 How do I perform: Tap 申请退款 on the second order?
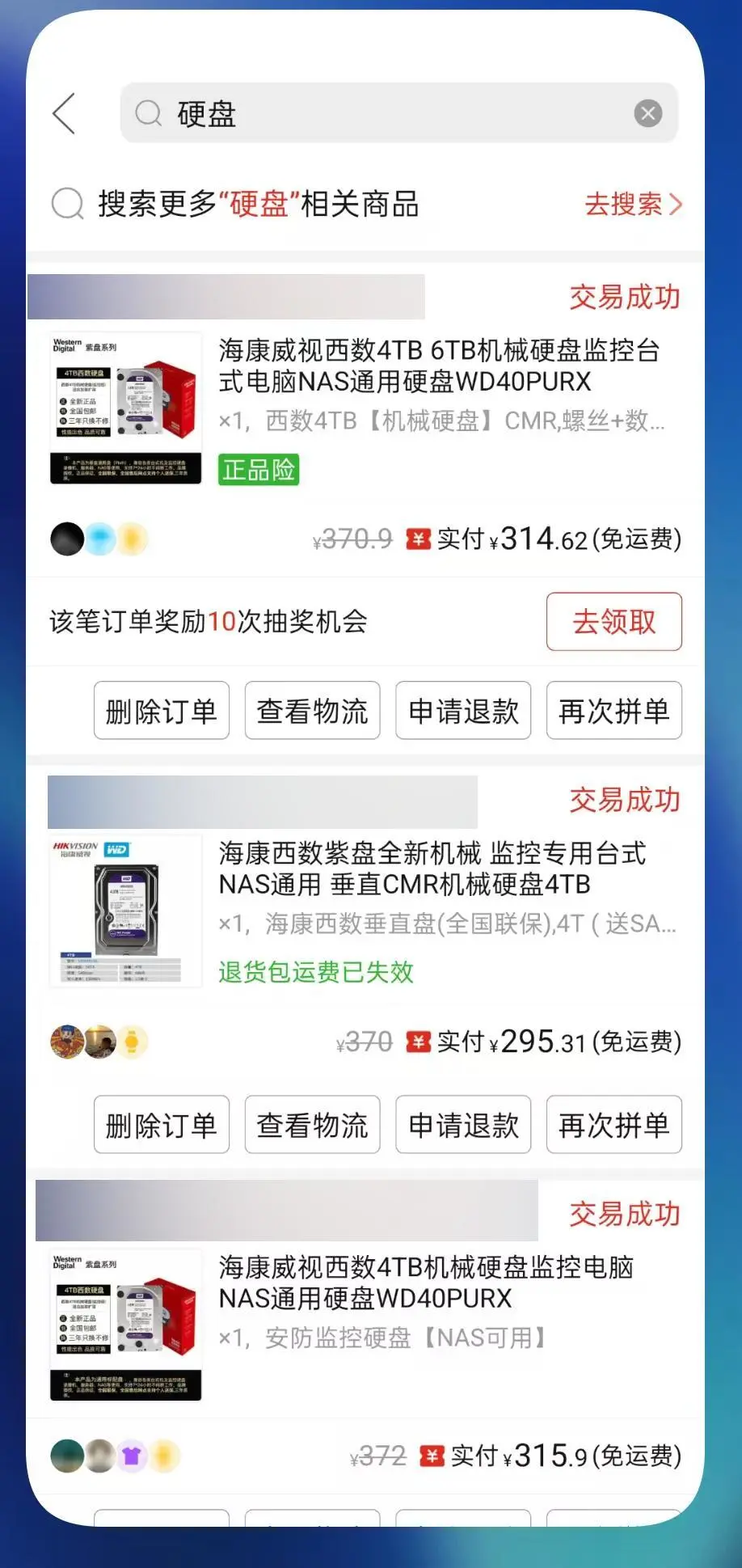point(462,1124)
